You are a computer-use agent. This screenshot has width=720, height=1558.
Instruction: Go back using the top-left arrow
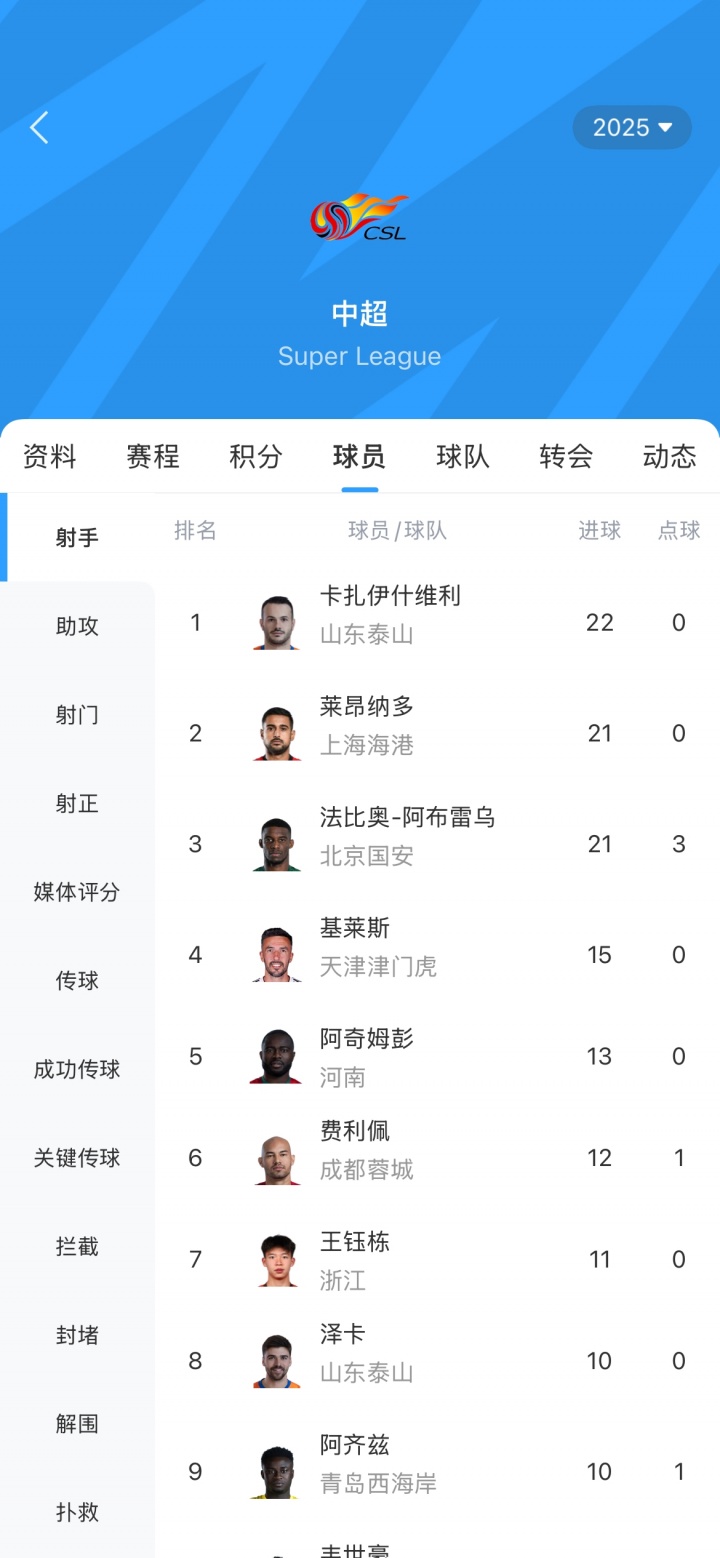pyautogui.click(x=39, y=128)
